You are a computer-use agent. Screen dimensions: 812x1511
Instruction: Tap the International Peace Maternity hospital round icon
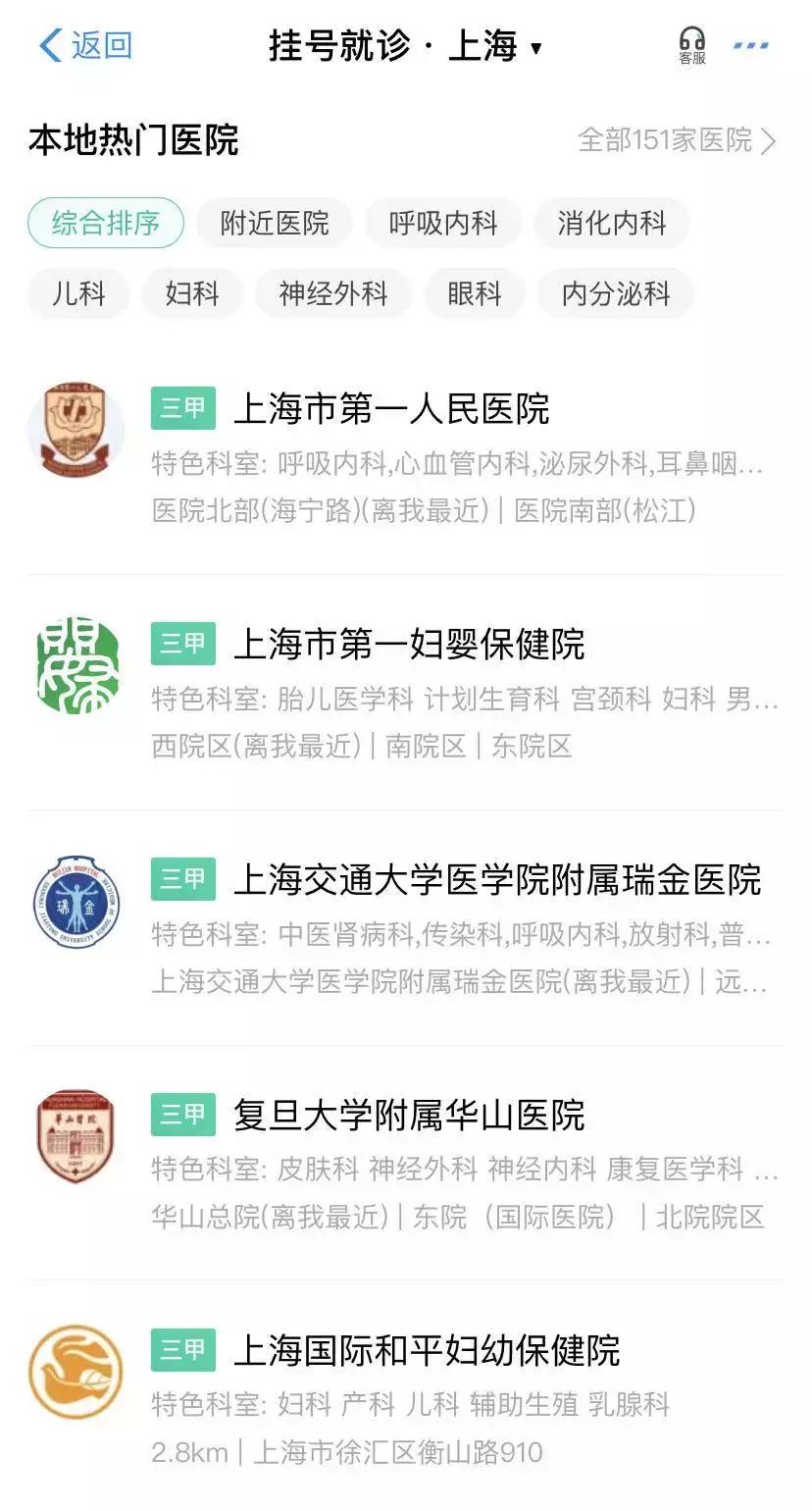(x=76, y=1367)
